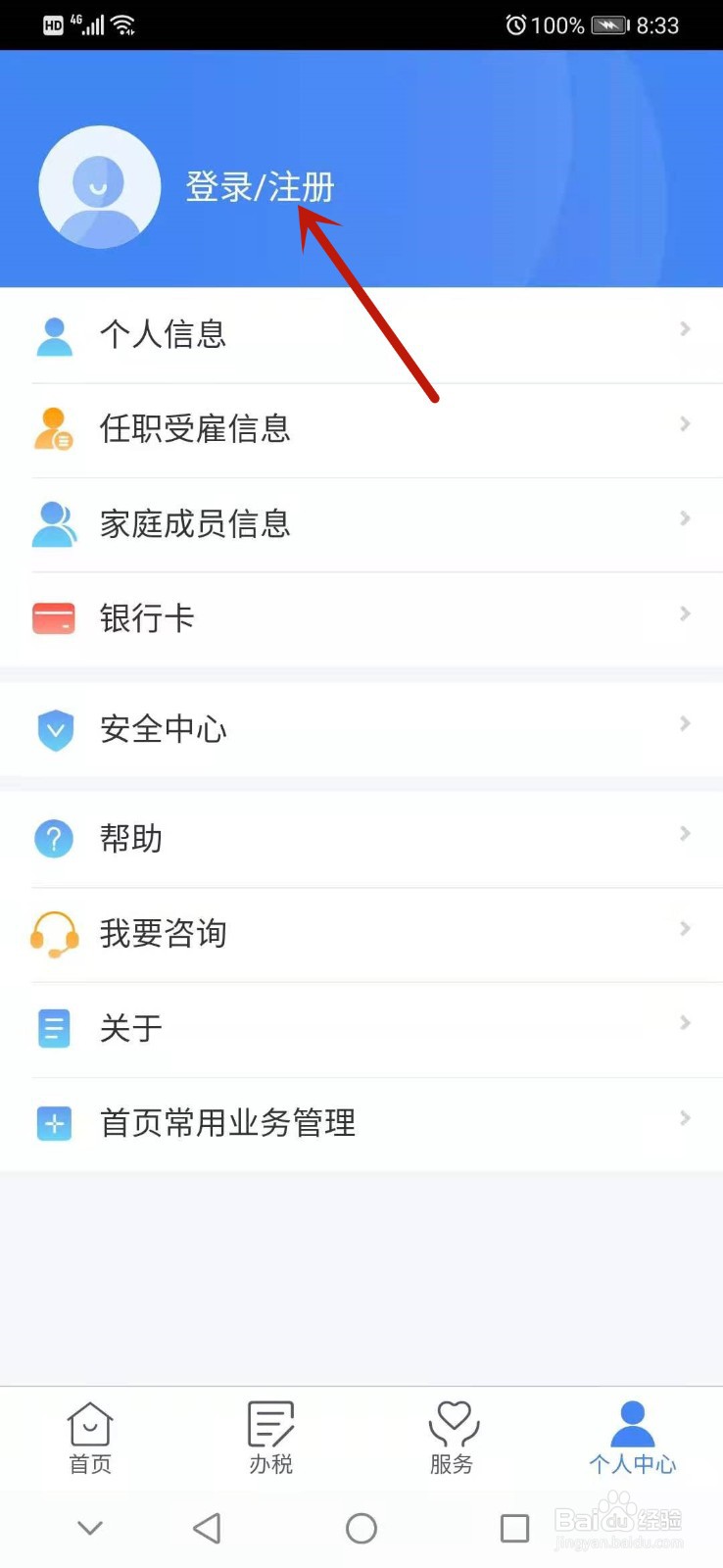Screen dimensions: 723x1568
Task: Switch to the 首页 tab
Action: point(90,1439)
